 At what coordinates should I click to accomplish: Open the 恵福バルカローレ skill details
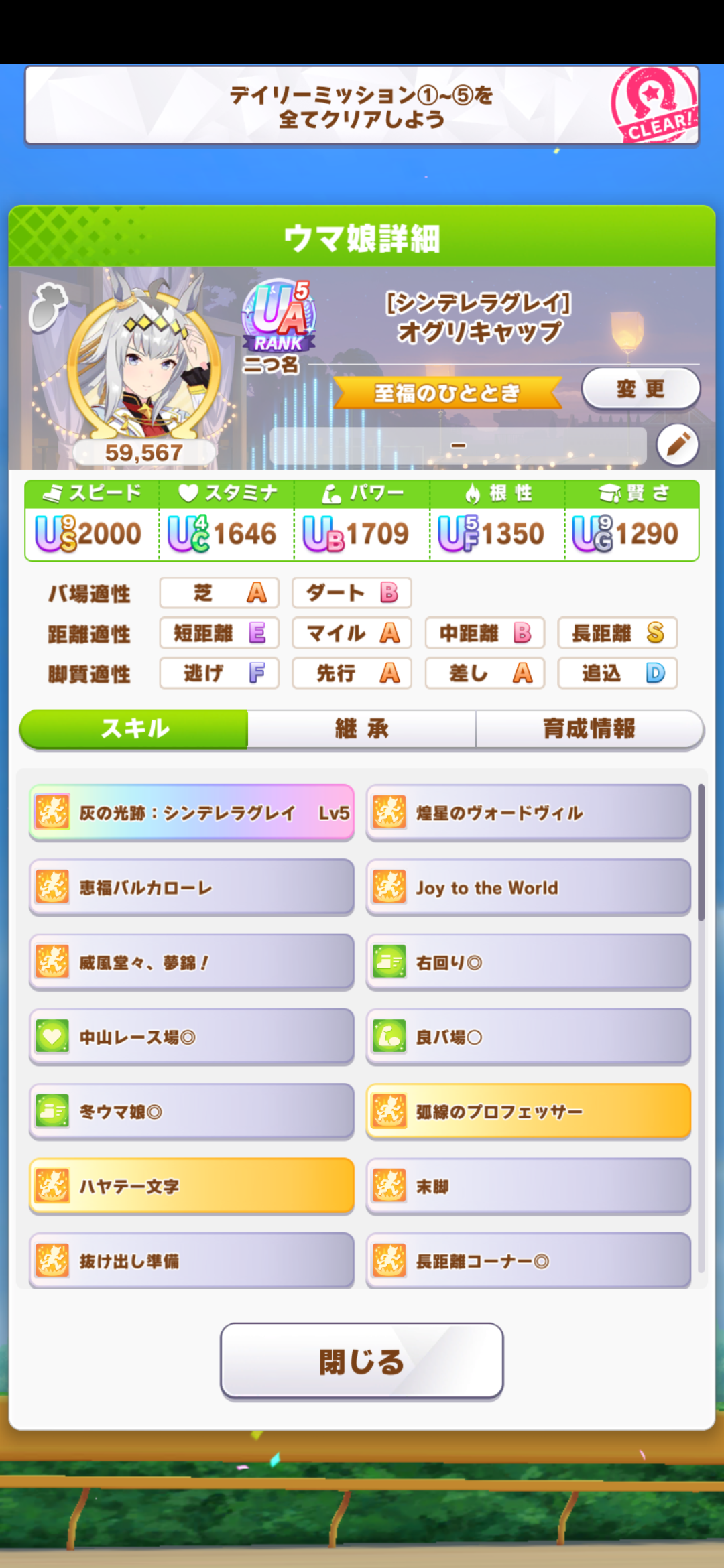pos(192,887)
